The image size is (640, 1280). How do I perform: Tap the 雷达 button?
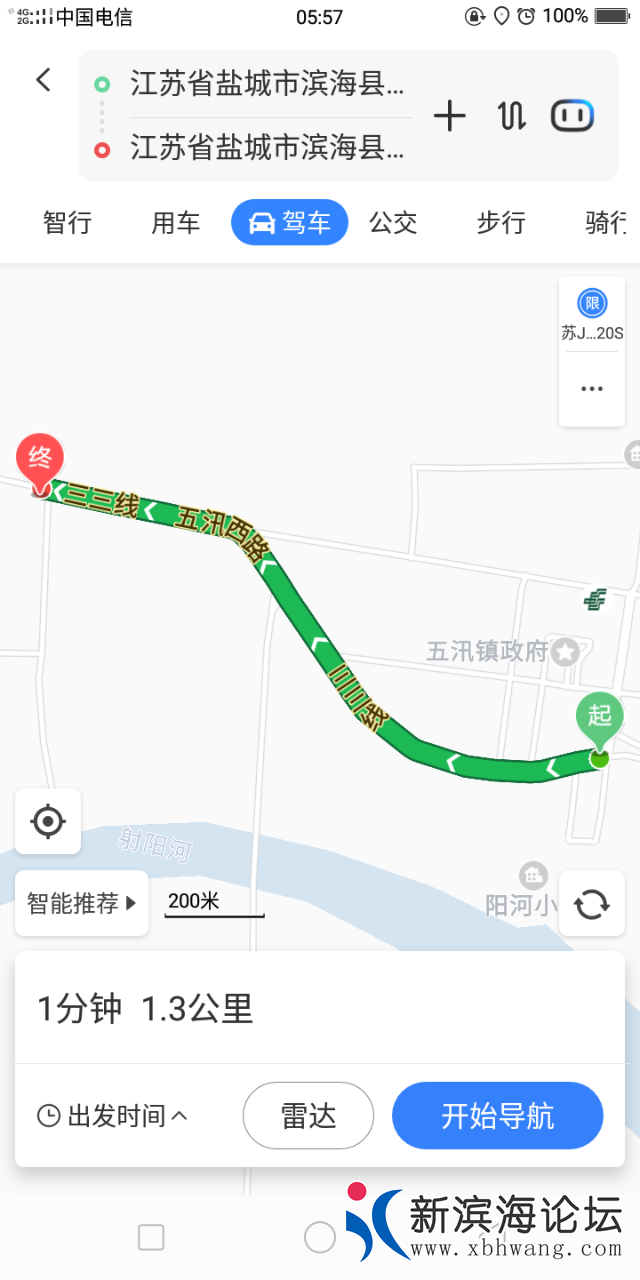coord(308,1116)
